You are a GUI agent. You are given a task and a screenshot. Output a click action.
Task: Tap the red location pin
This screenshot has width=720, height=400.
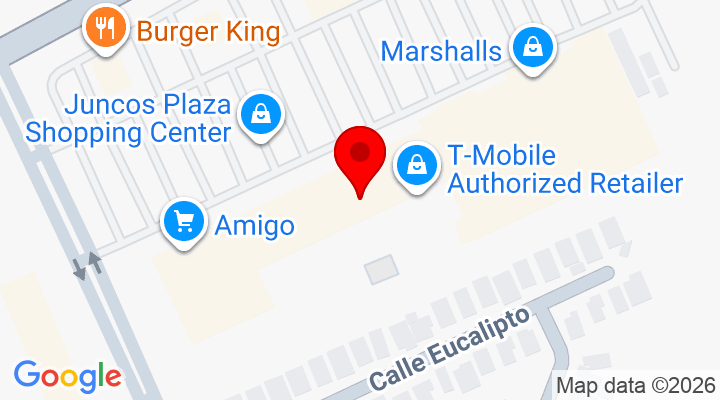pos(360,162)
